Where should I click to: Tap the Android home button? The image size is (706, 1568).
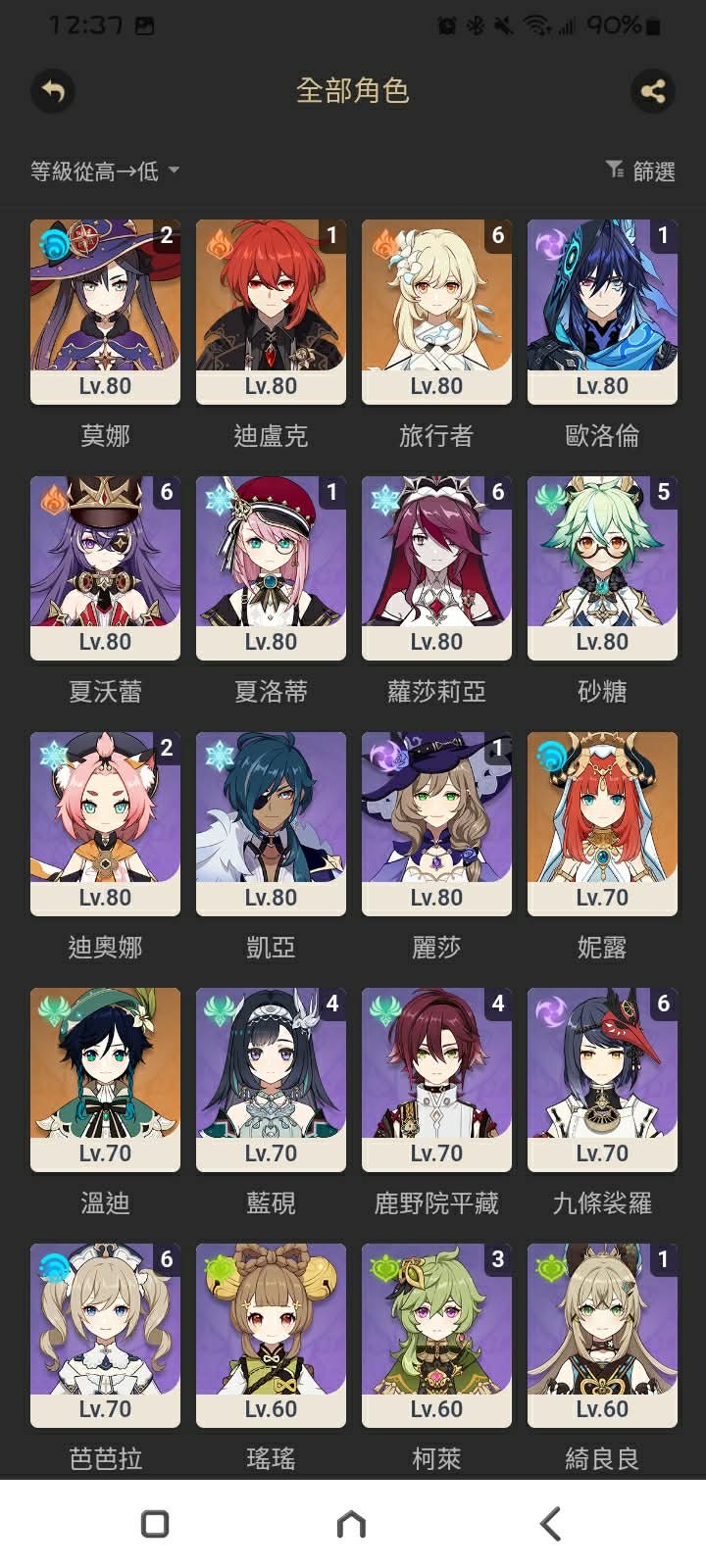point(353,1523)
